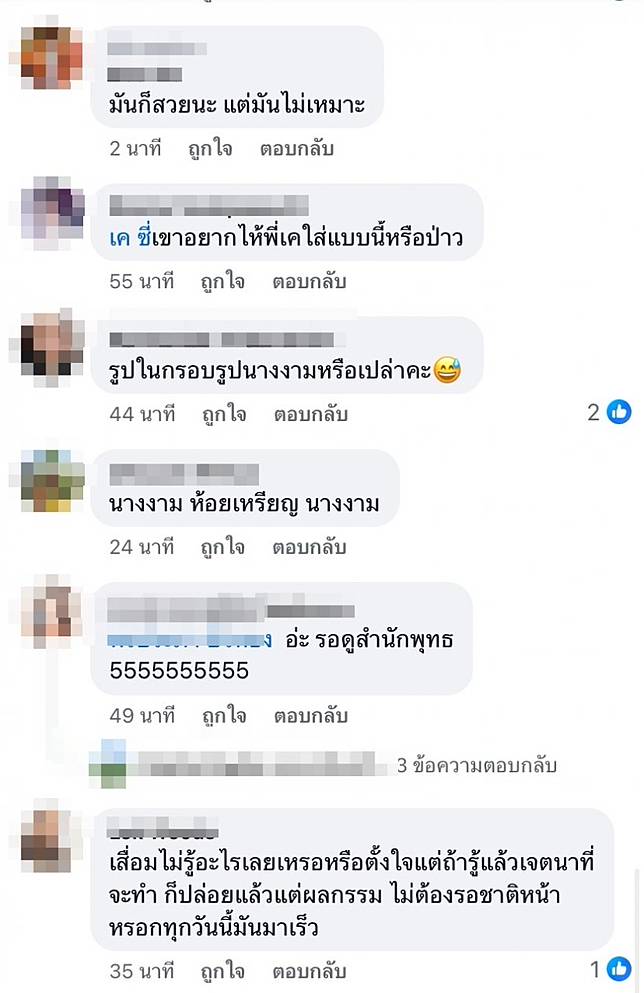Like the comment mentioning เค ชี่
The width and height of the screenshot is (644, 993).
(222, 281)
